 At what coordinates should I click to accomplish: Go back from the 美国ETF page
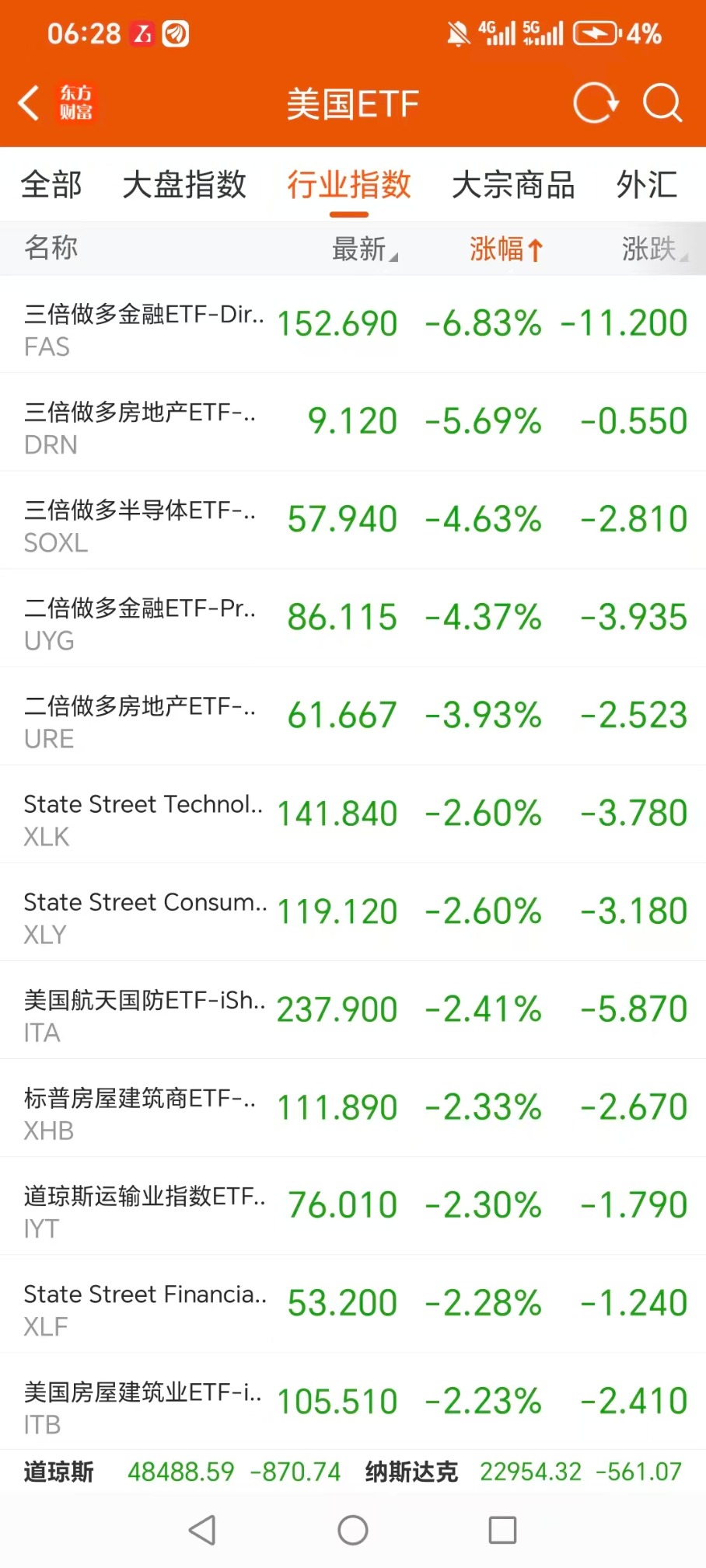(30, 103)
